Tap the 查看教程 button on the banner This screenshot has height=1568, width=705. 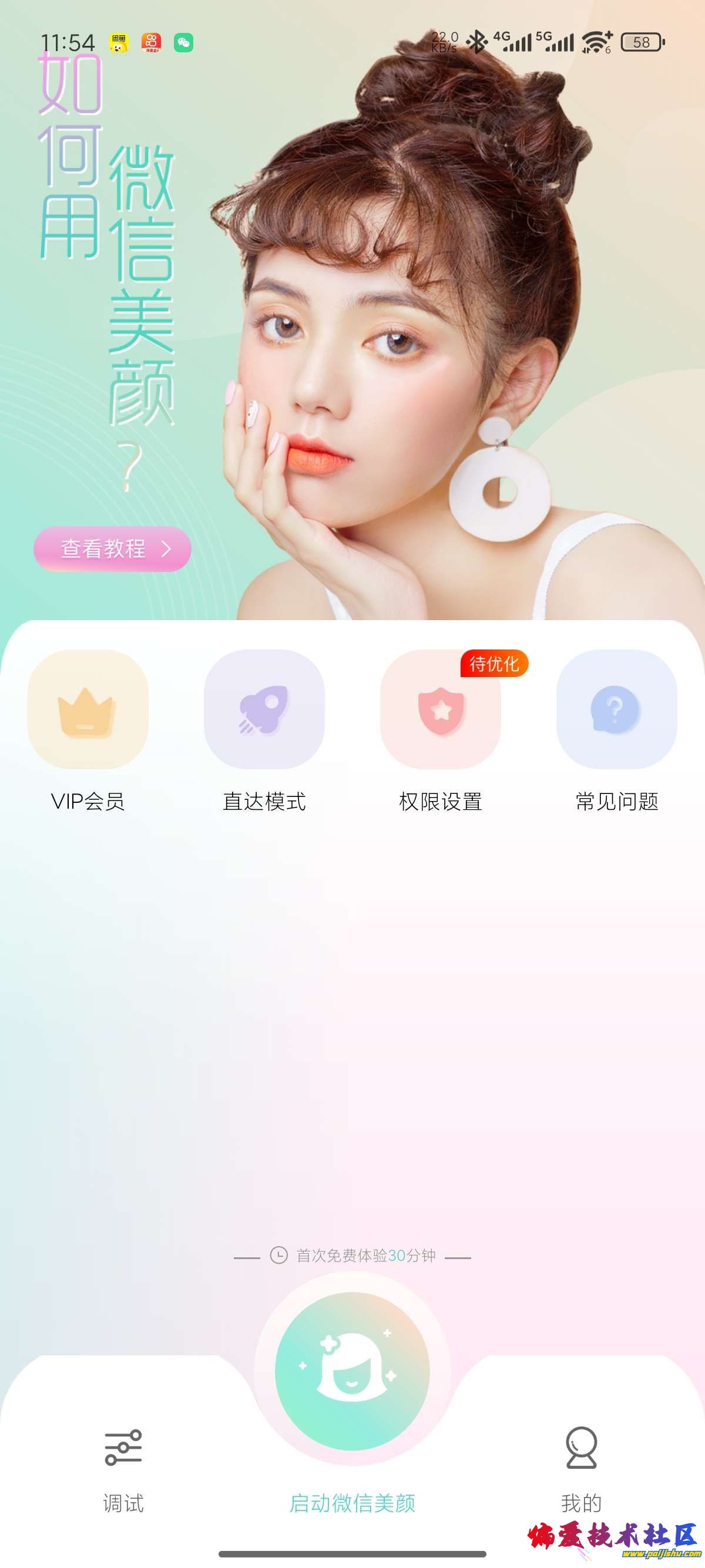coord(113,549)
